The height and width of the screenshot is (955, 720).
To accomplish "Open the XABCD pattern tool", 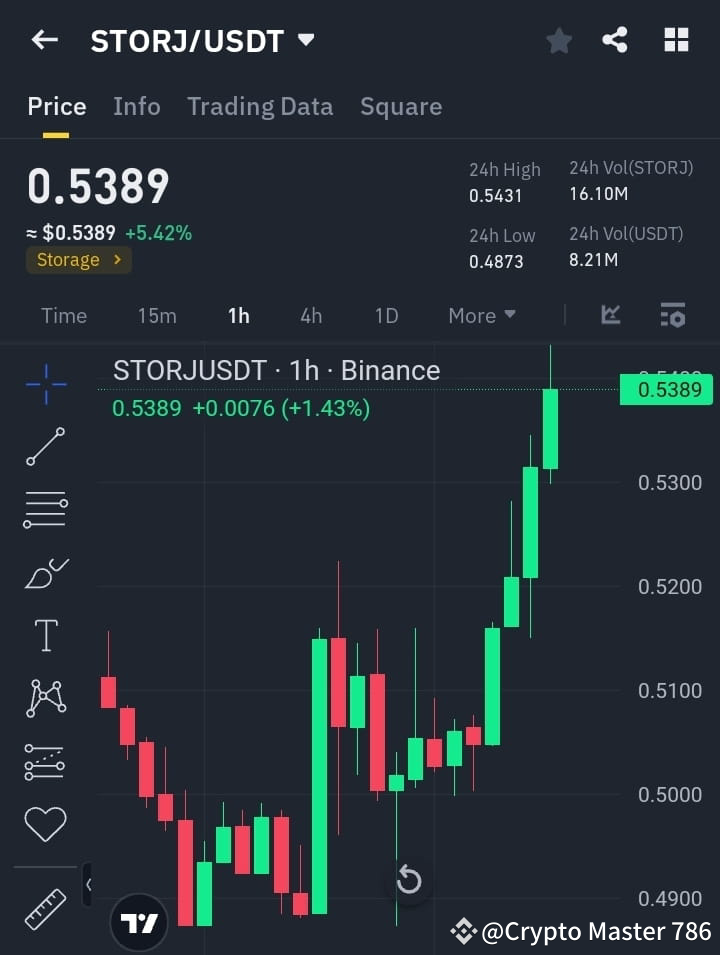I will (x=44, y=698).
